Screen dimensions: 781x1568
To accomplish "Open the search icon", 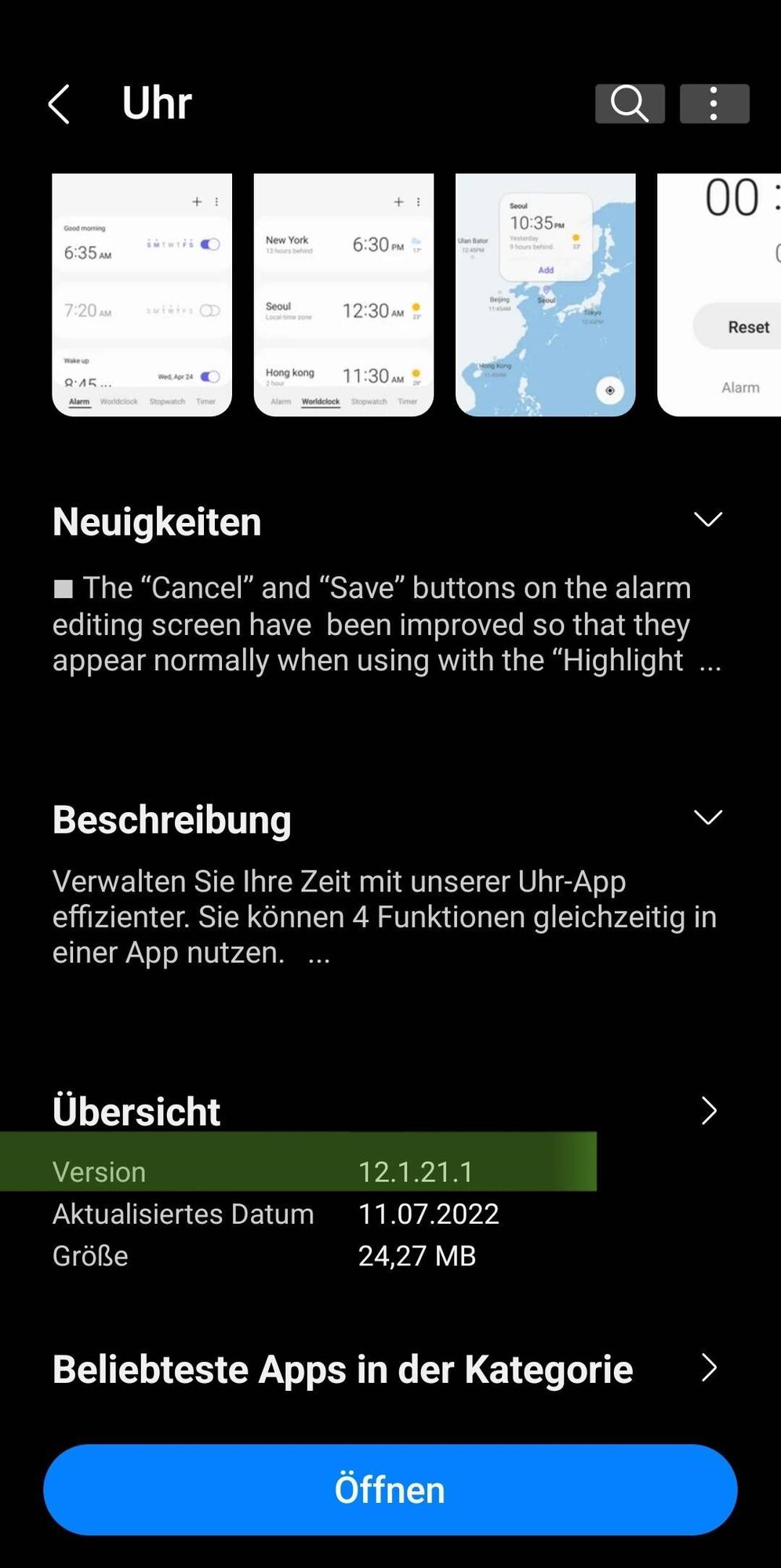I will coord(630,103).
